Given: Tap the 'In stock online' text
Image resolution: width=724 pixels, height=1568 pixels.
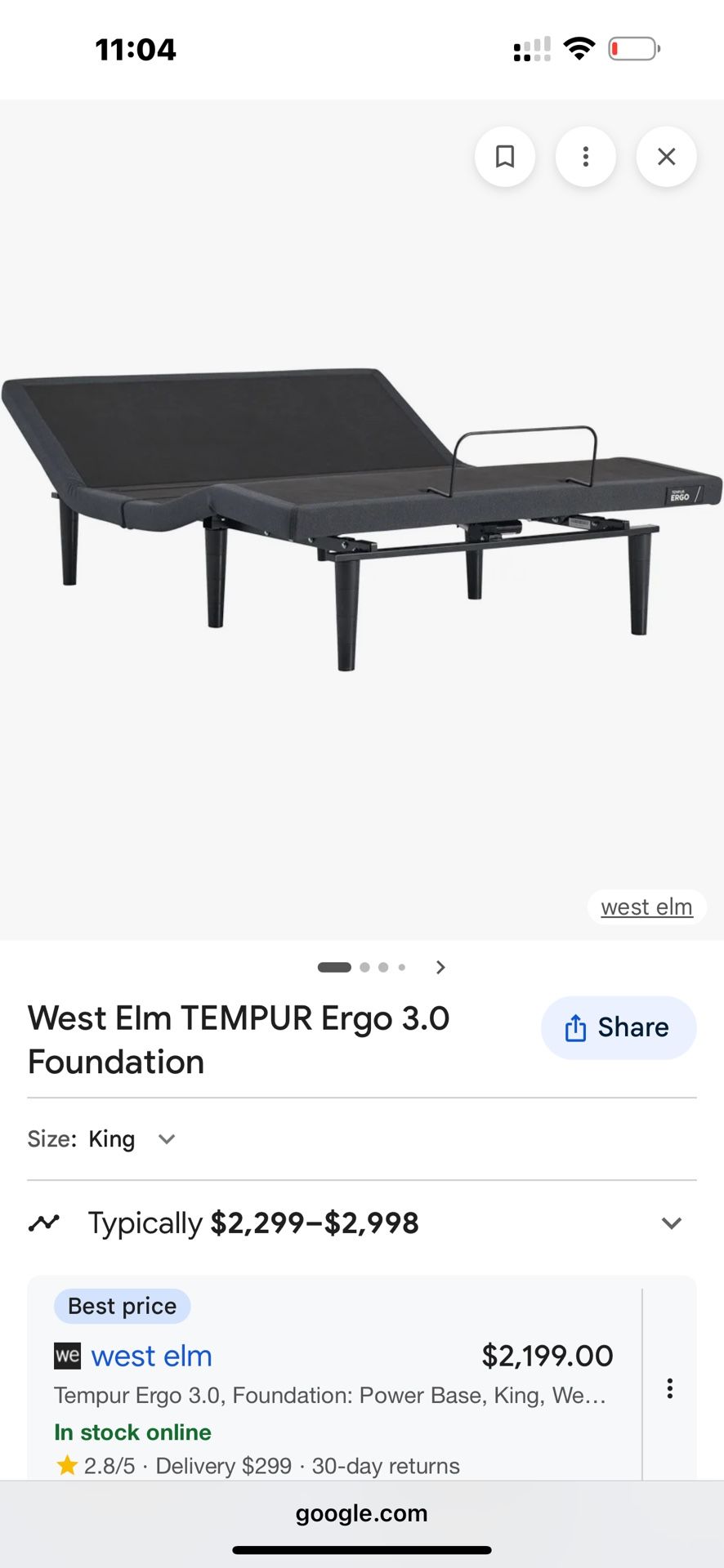Looking at the screenshot, I should tap(132, 1432).
